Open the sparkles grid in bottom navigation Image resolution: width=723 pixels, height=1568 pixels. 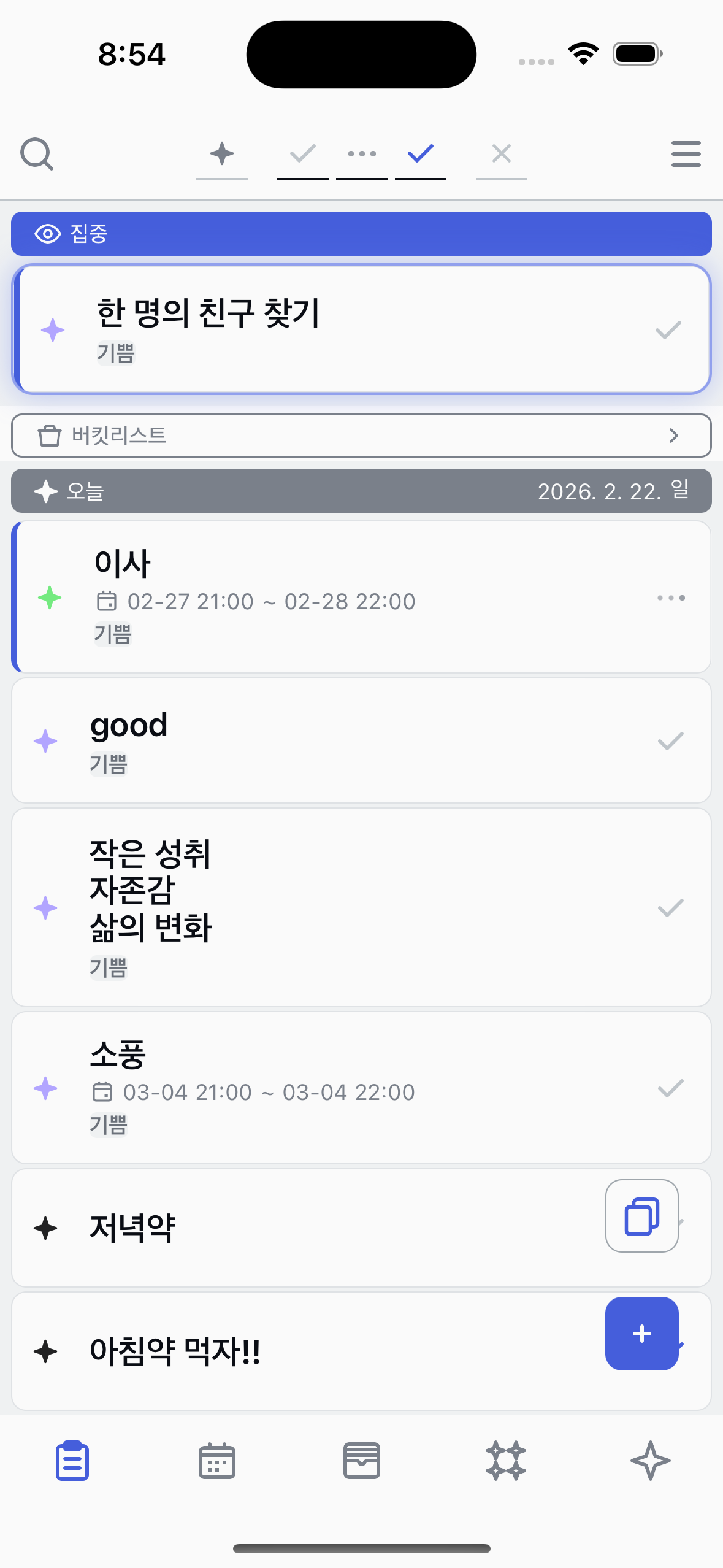[x=506, y=1459]
